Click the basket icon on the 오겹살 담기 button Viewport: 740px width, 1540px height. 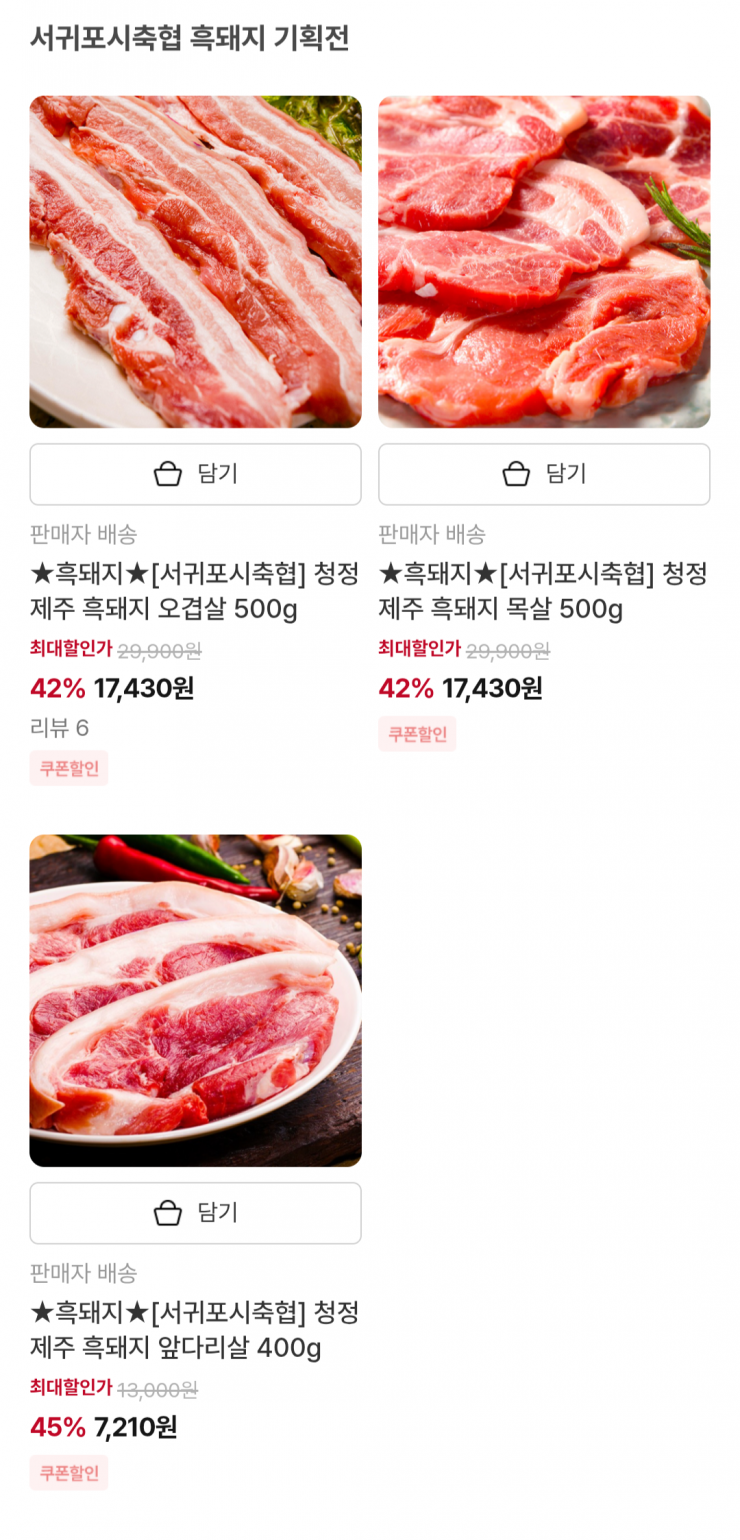pos(167,474)
